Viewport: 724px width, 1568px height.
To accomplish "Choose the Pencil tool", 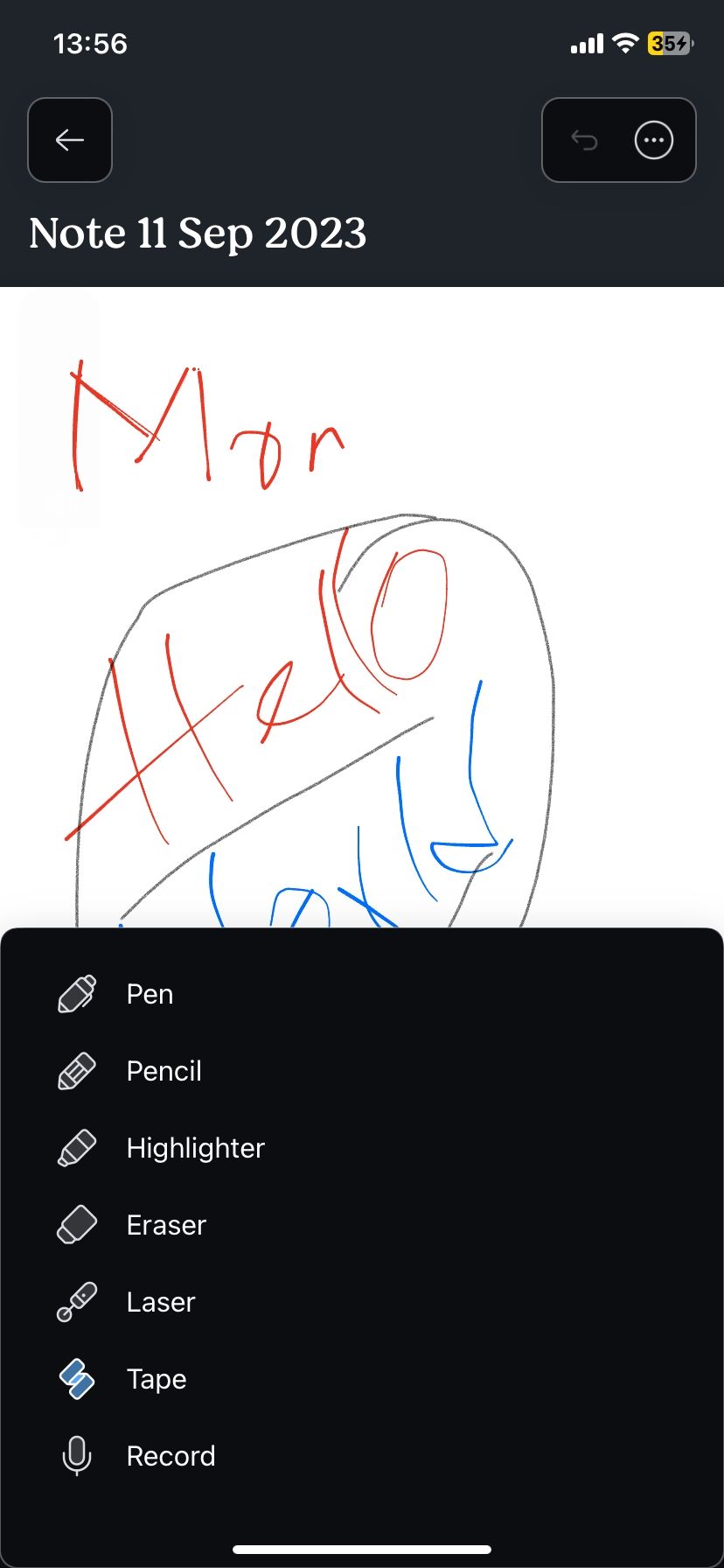I will (x=164, y=1071).
